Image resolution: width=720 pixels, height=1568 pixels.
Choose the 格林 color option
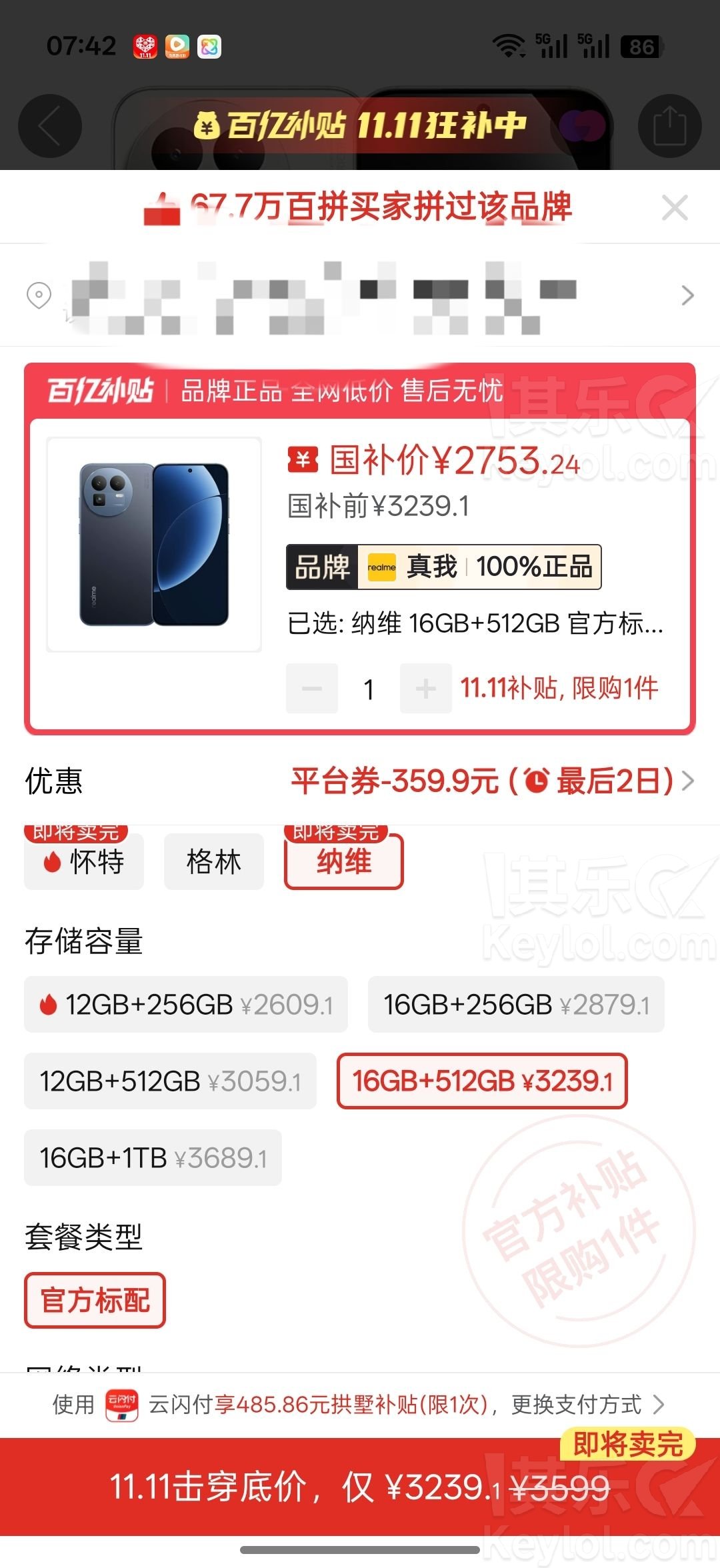tap(214, 861)
